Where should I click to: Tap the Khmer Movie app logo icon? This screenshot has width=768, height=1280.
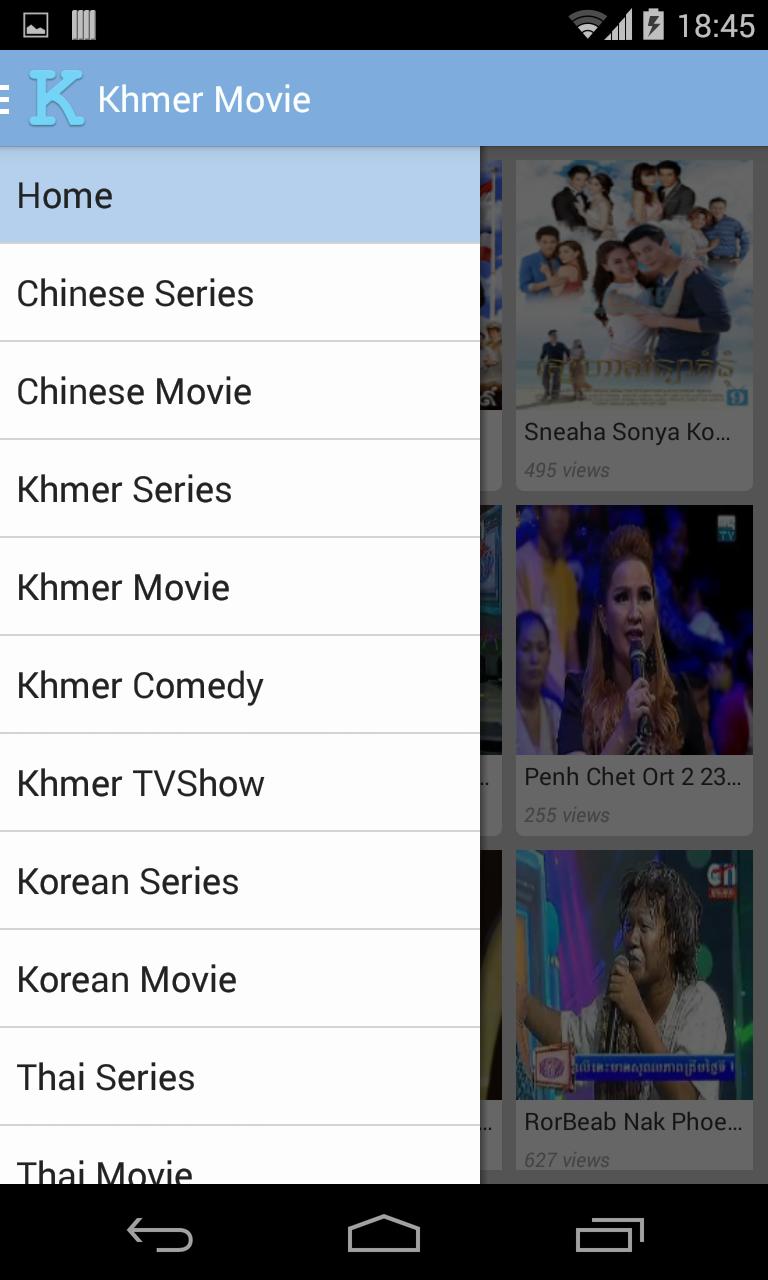(57, 97)
